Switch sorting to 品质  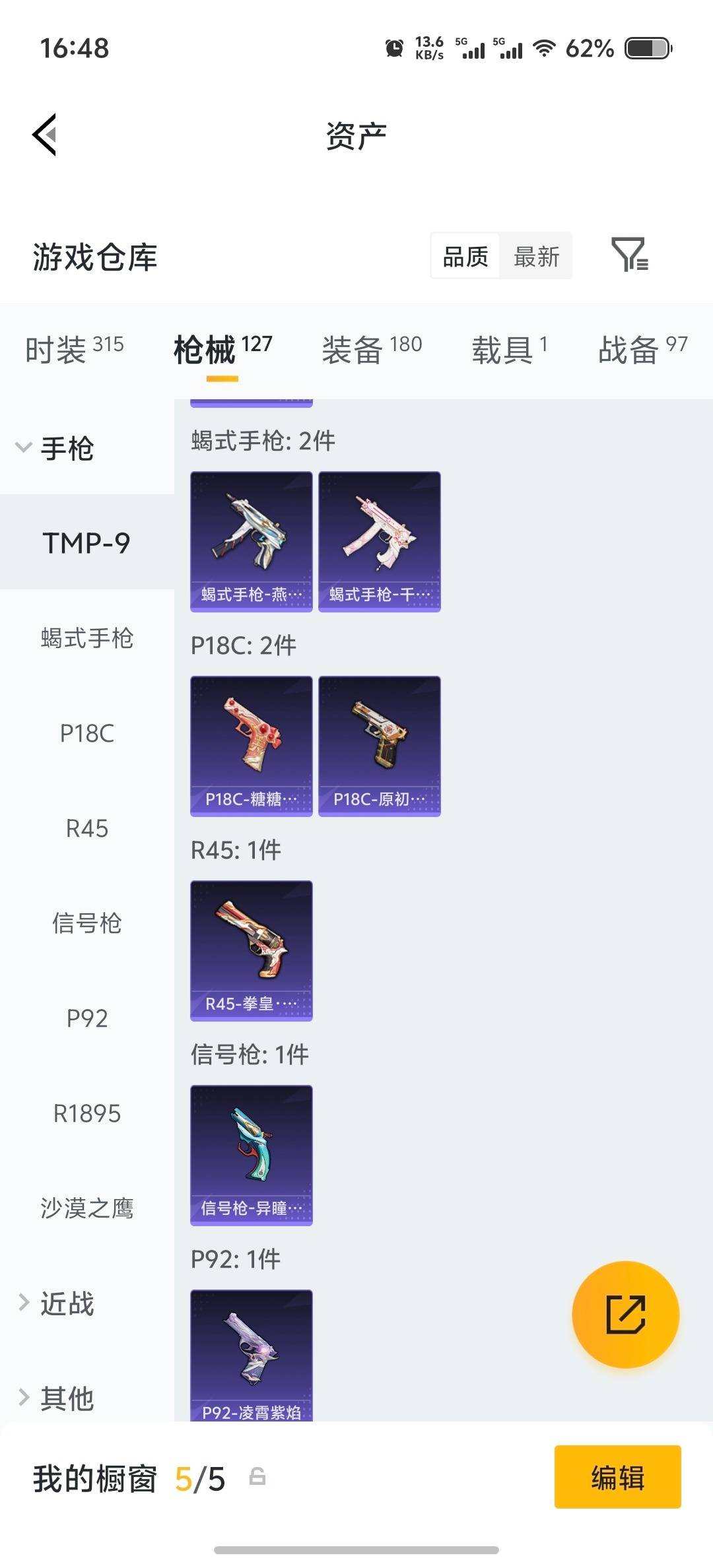click(x=464, y=256)
